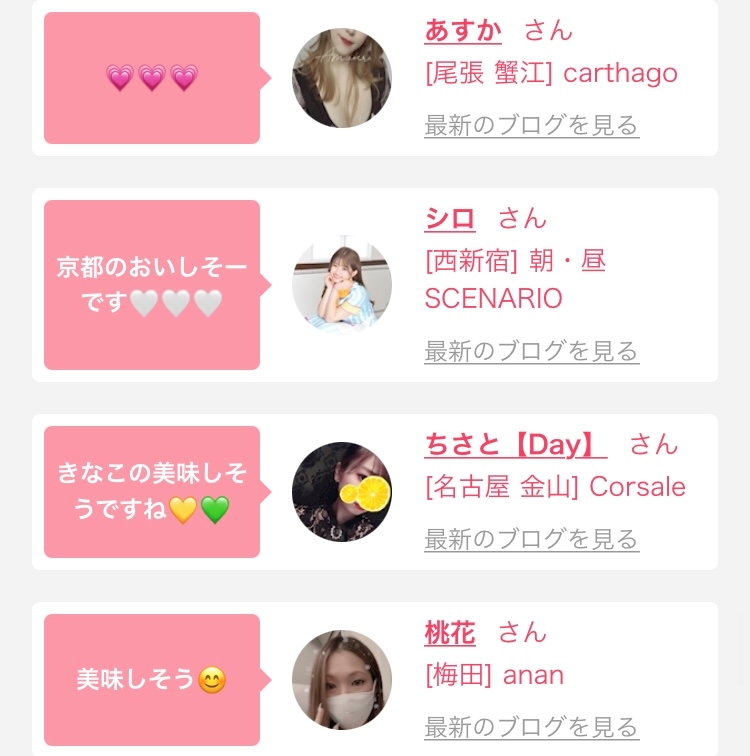The image size is (750, 756).
Task: Open 桃花's profile name link
Action: (x=450, y=633)
